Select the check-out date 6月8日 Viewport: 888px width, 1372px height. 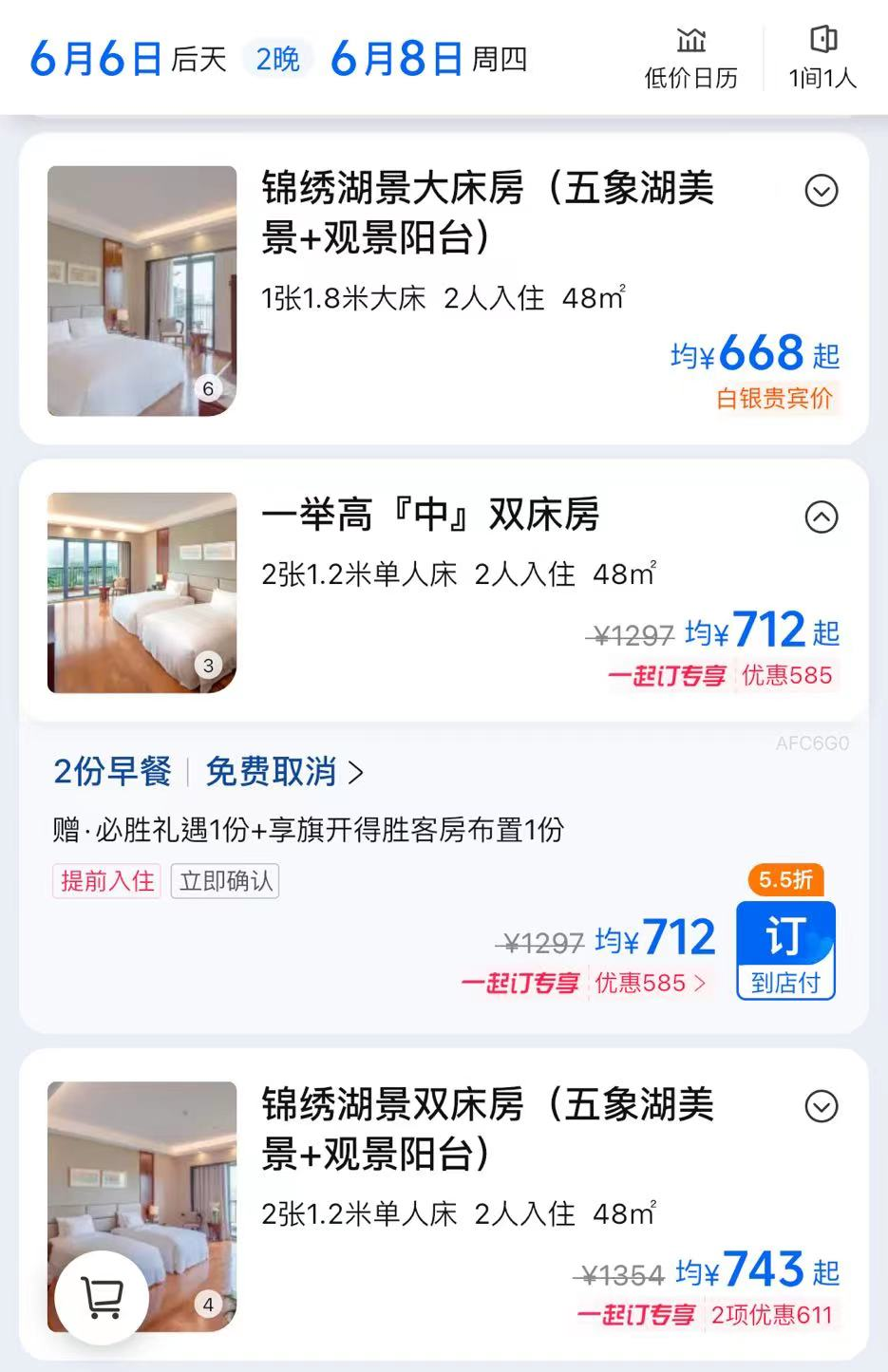pyautogui.click(x=394, y=57)
